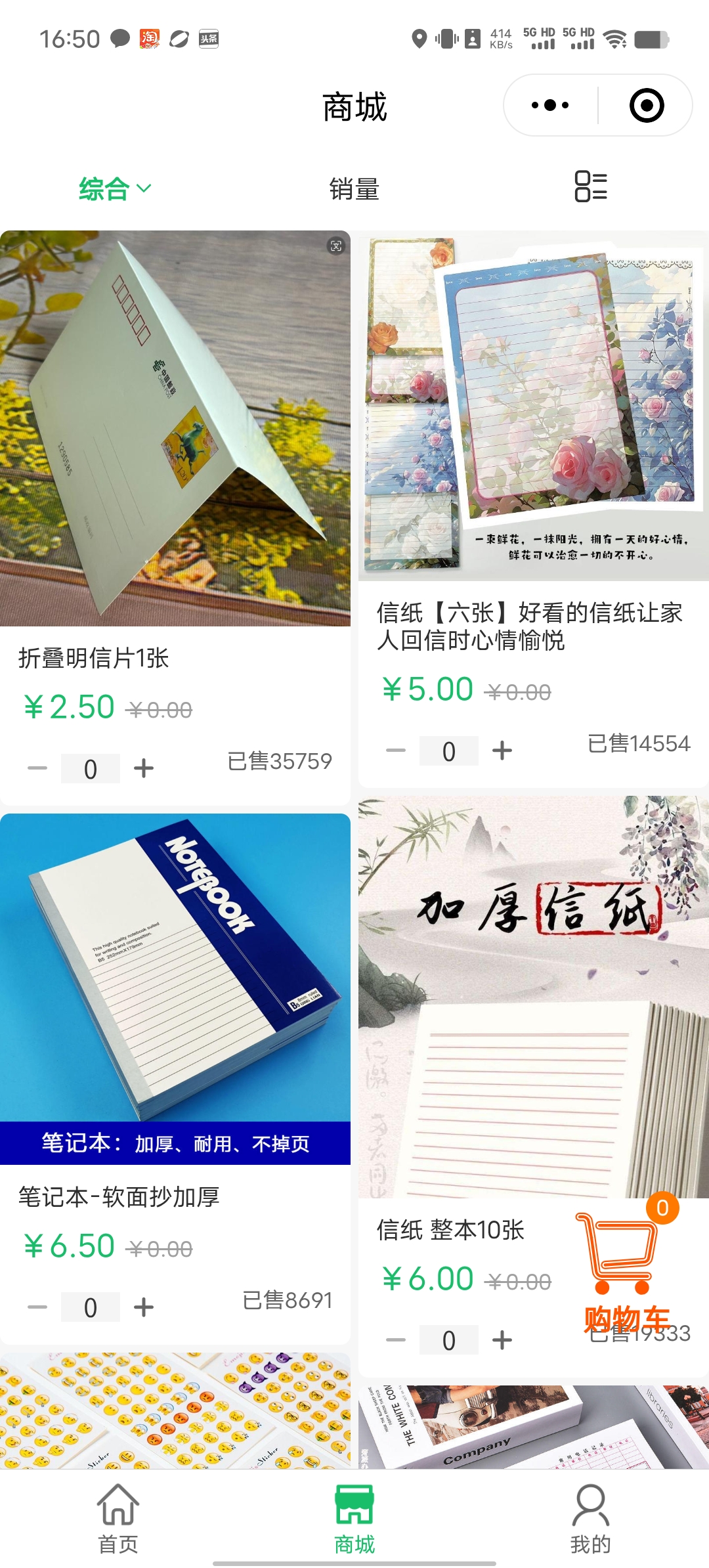The width and height of the screenshot is (709, 1568).
Task: Open the NOTEBOOK product thumbnail image
Action: (176, 985)
